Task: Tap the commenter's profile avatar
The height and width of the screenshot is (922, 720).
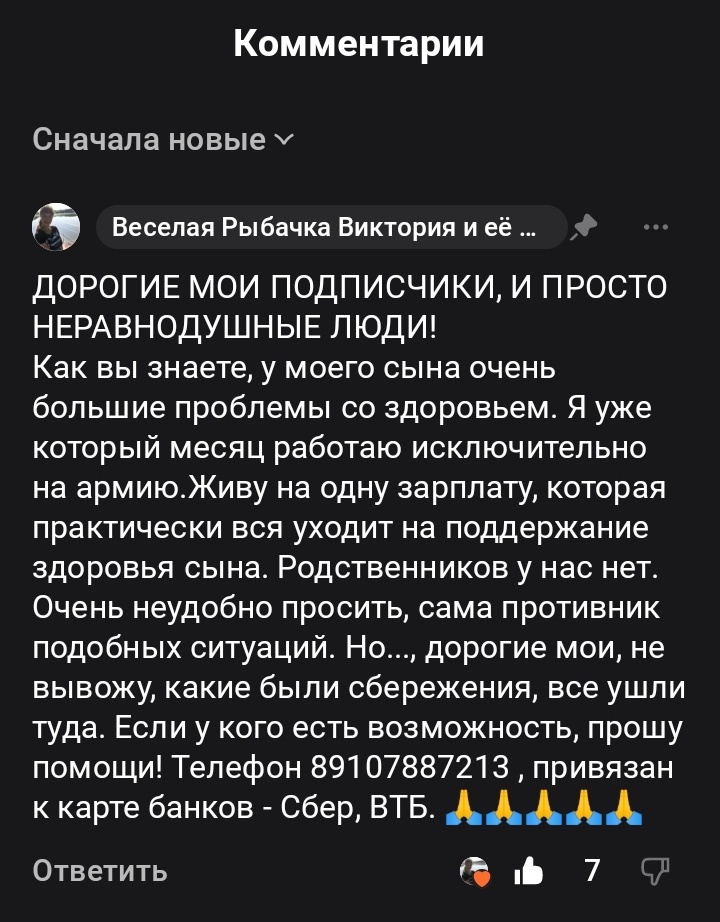Action: (x=56, y=227)
